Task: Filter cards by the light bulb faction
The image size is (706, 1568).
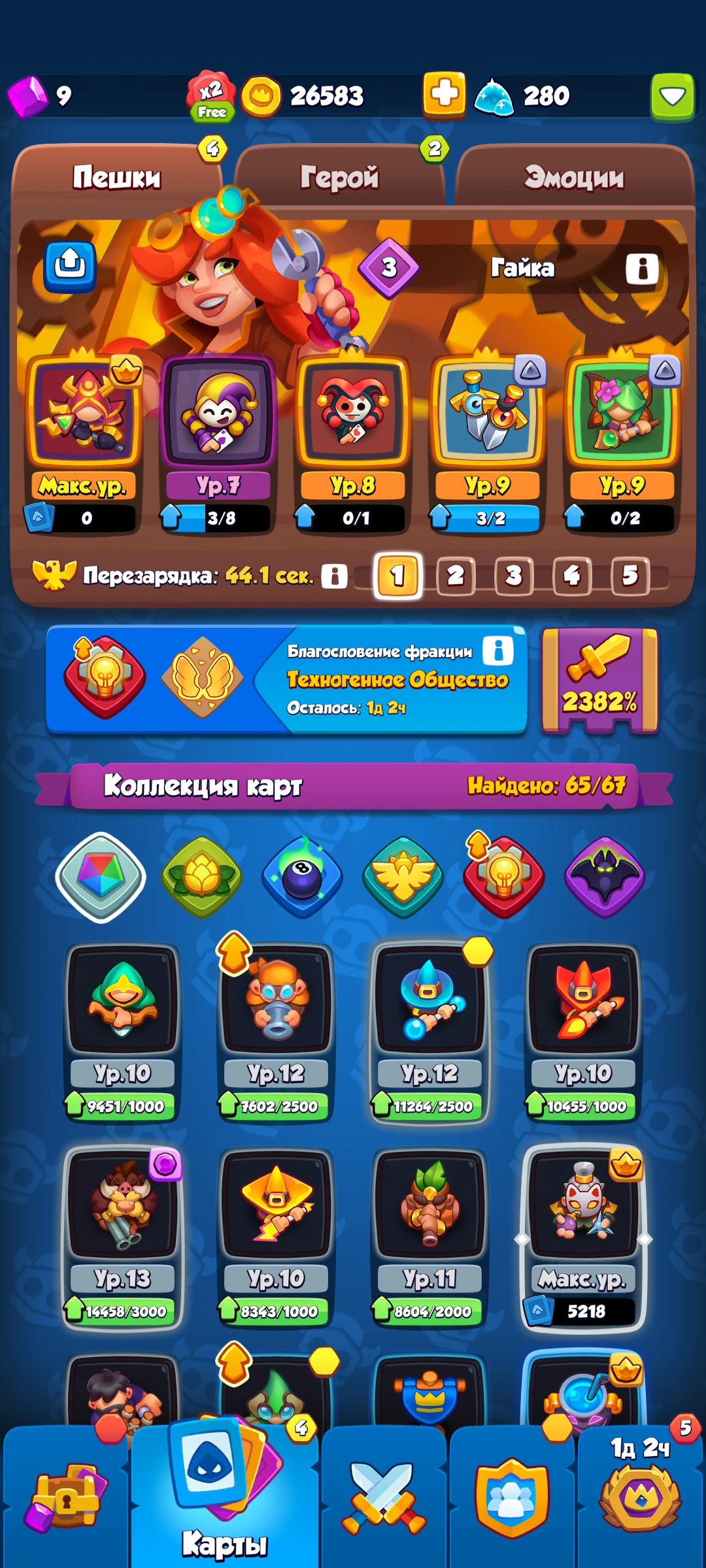Action: pyautogui.click(x=504, y=877)
